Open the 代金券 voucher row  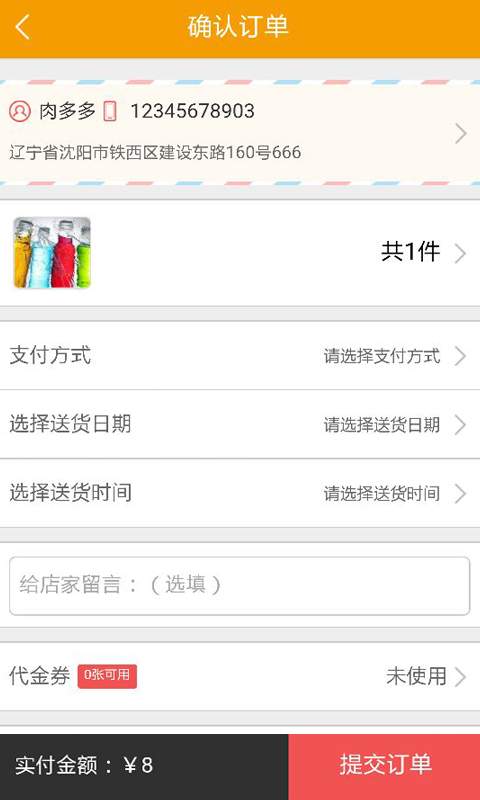click(240, 677)
